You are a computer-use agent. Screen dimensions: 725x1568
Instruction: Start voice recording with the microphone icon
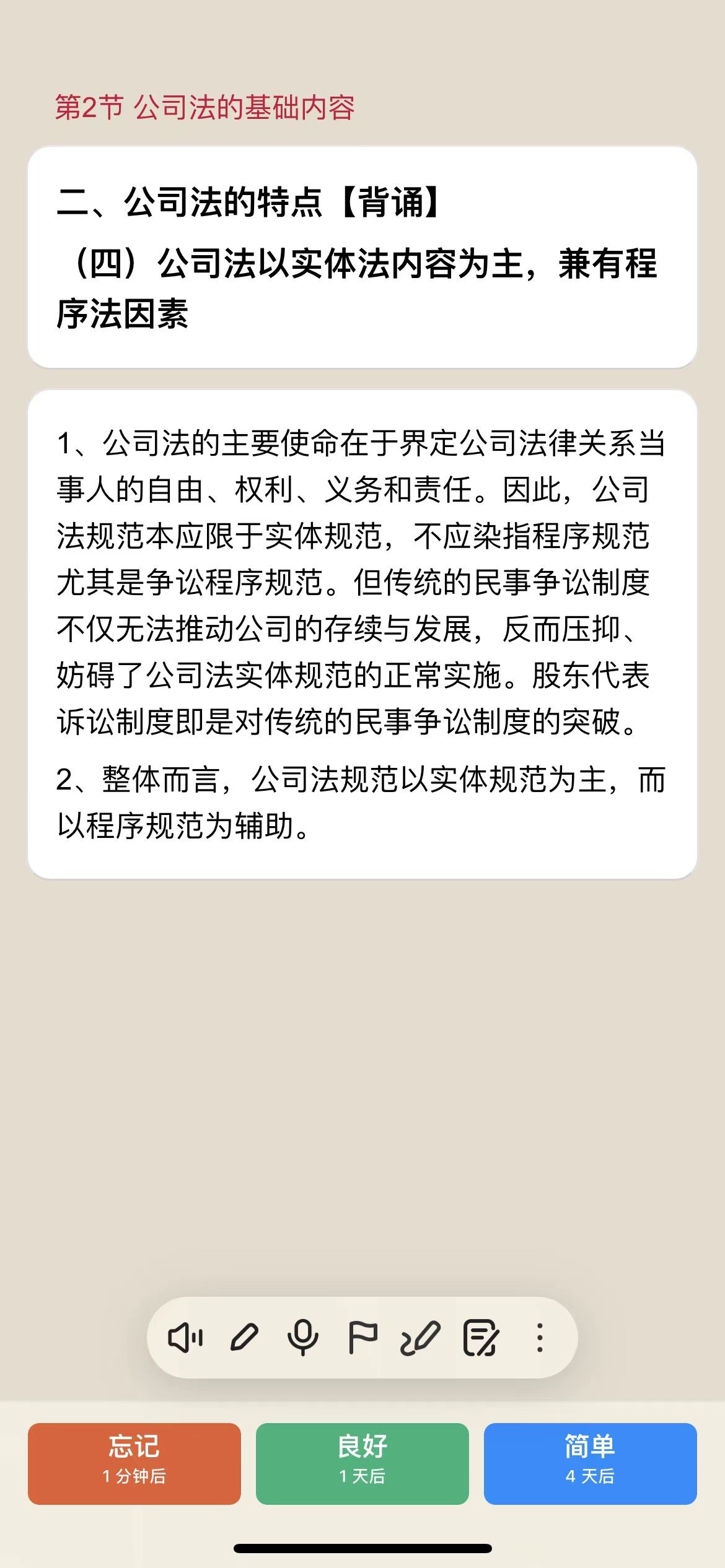point(303,1338)
